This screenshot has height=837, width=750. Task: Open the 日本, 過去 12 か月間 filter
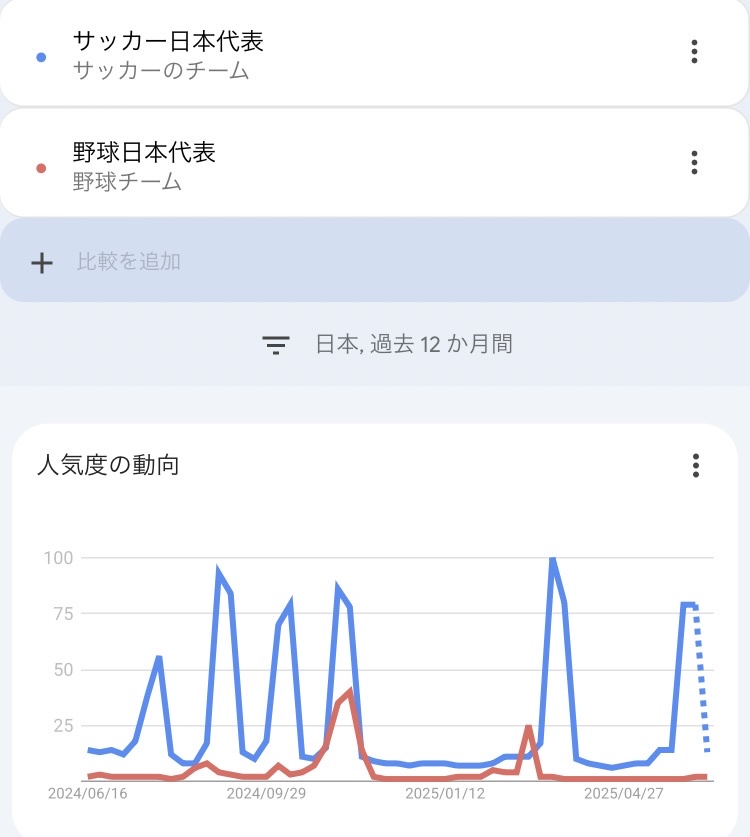tap(388, 345)
